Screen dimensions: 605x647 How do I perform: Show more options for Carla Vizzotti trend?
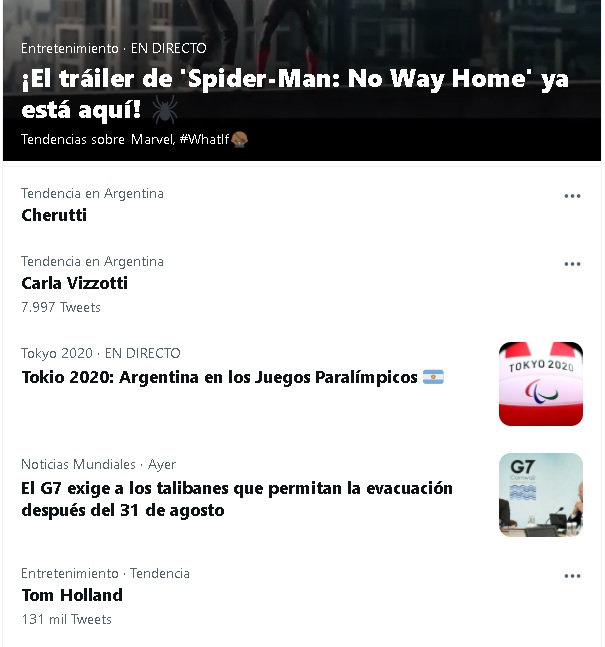572,264
